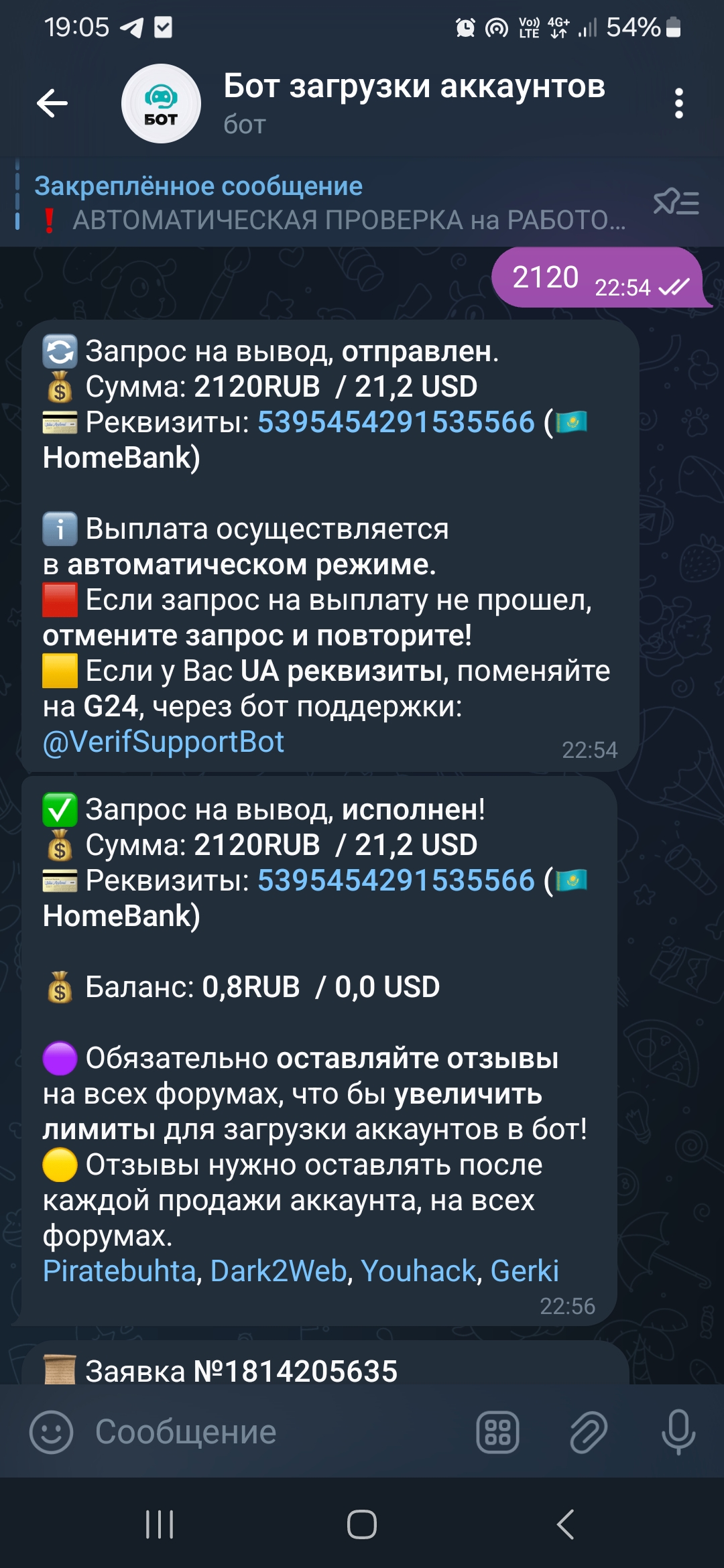Open the Dark2Web forum link
The image size is (724, 1568).
(x=278, y=1270)
